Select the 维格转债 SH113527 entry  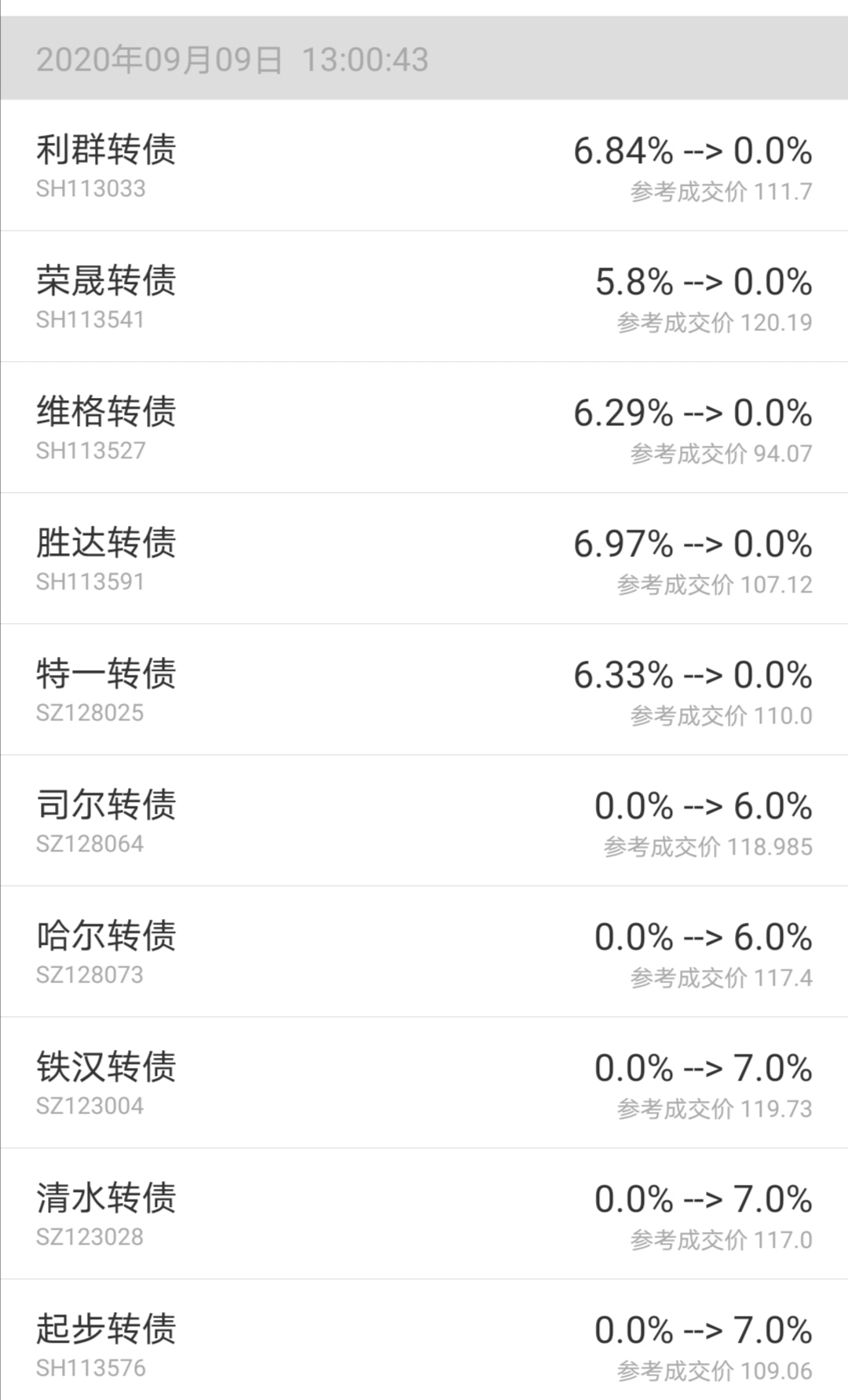click(424, 427)
